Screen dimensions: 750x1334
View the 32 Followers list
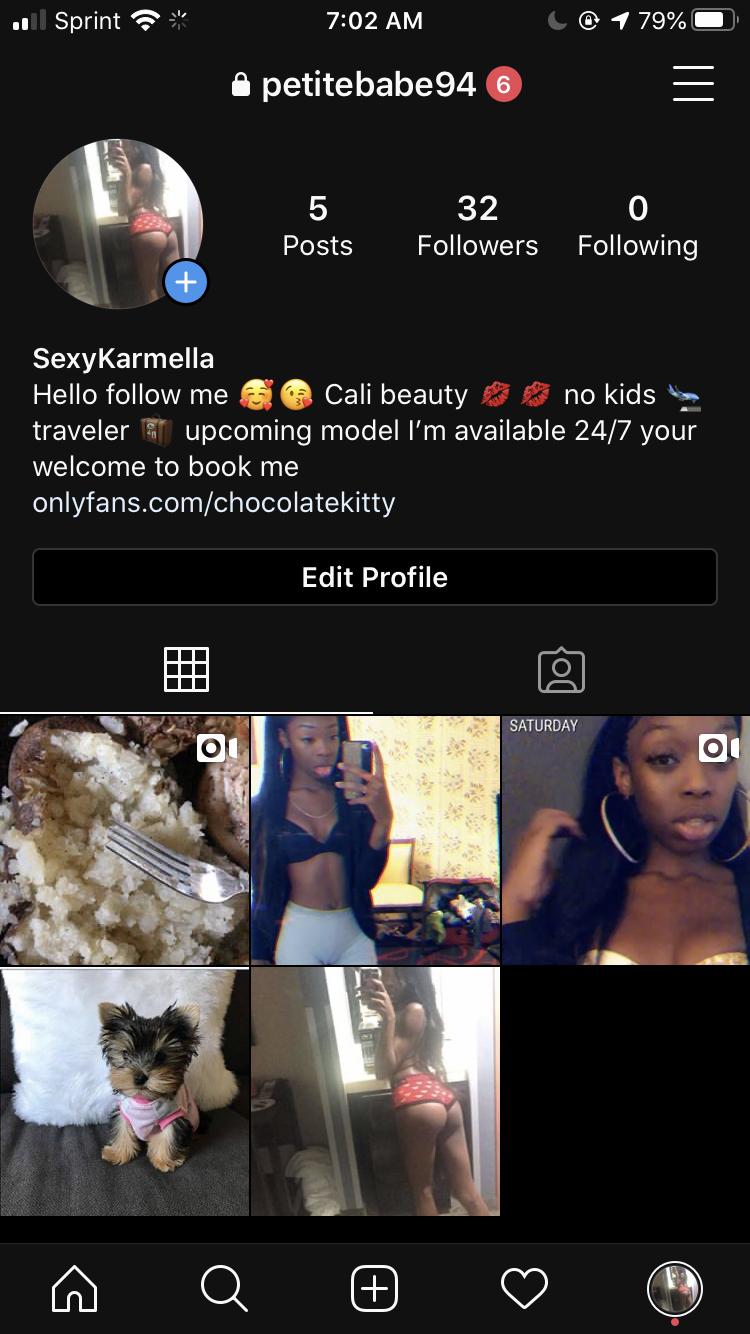tap(477, 226)
